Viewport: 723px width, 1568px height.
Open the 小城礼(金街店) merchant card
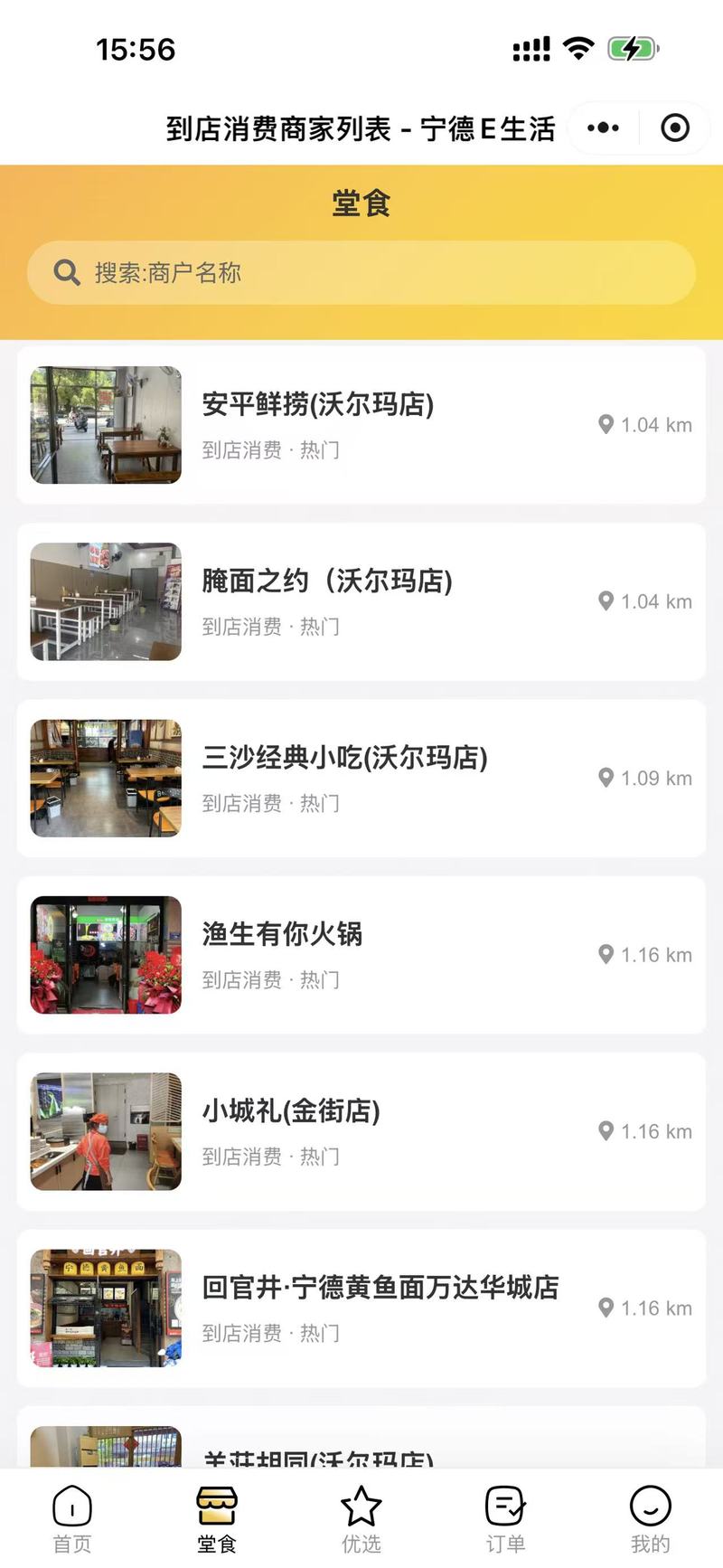361,1131
